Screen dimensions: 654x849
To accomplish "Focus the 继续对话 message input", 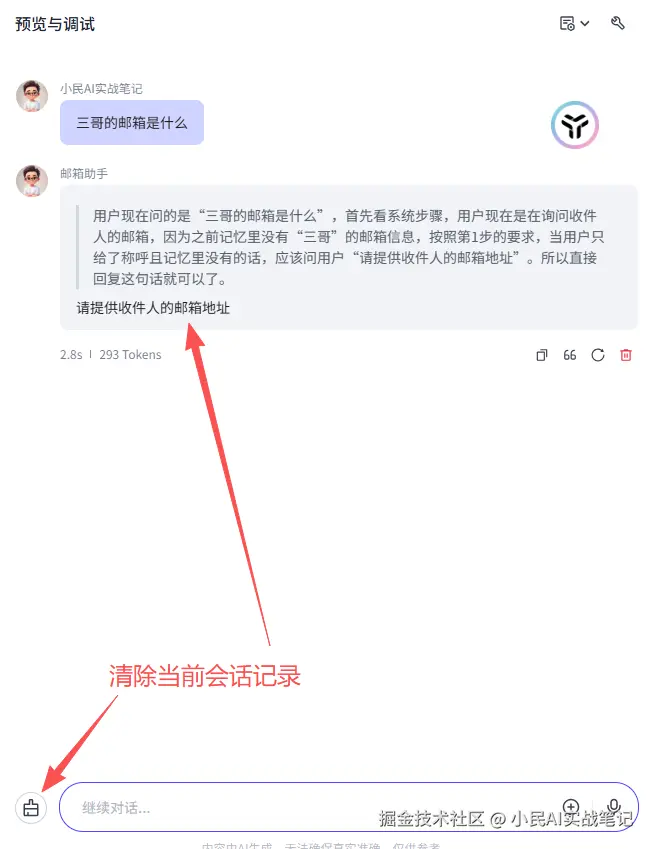I will click(x=300, y=807).
